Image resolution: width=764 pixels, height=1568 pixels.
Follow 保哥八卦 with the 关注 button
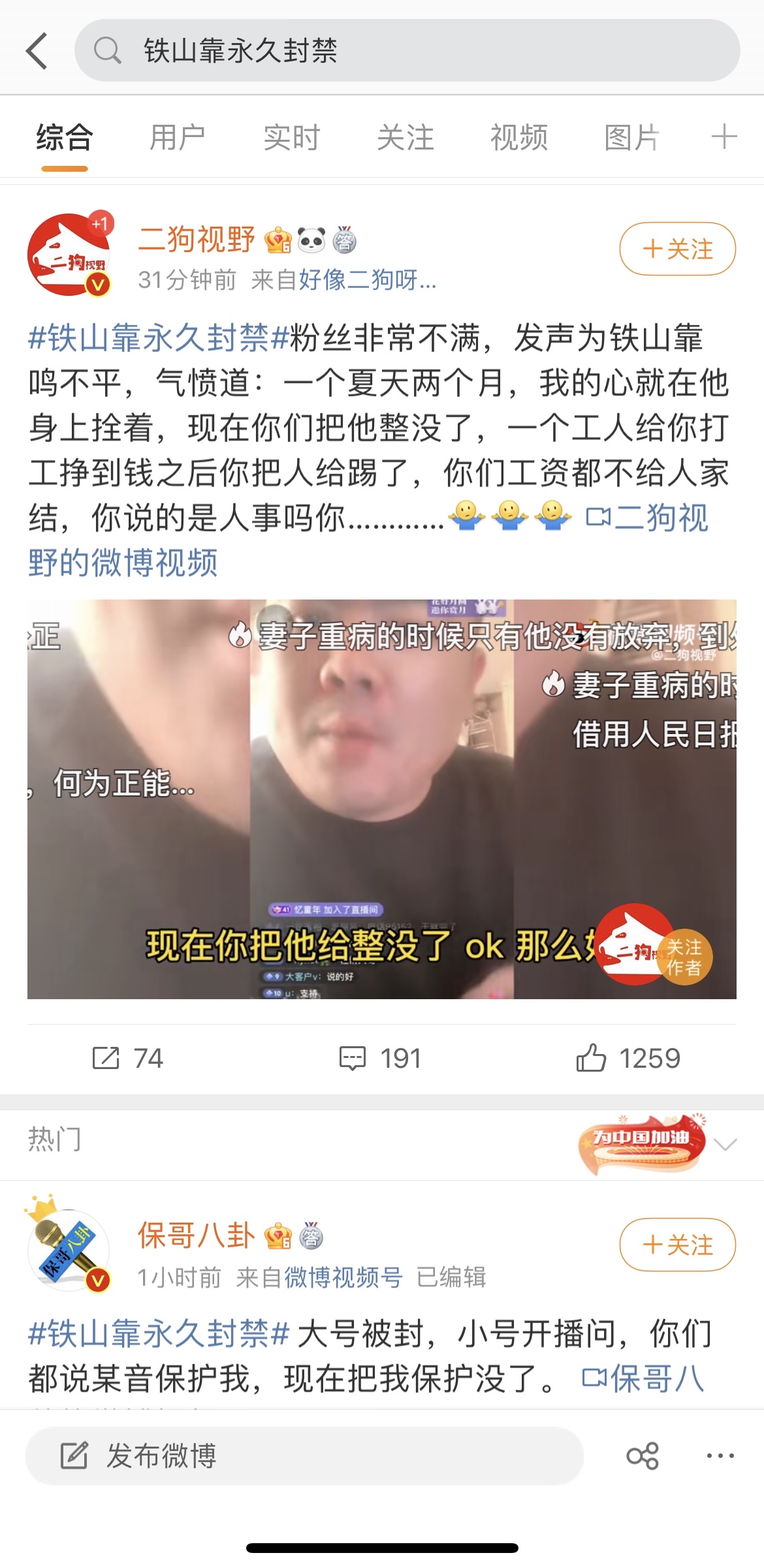click(677, 1245)
